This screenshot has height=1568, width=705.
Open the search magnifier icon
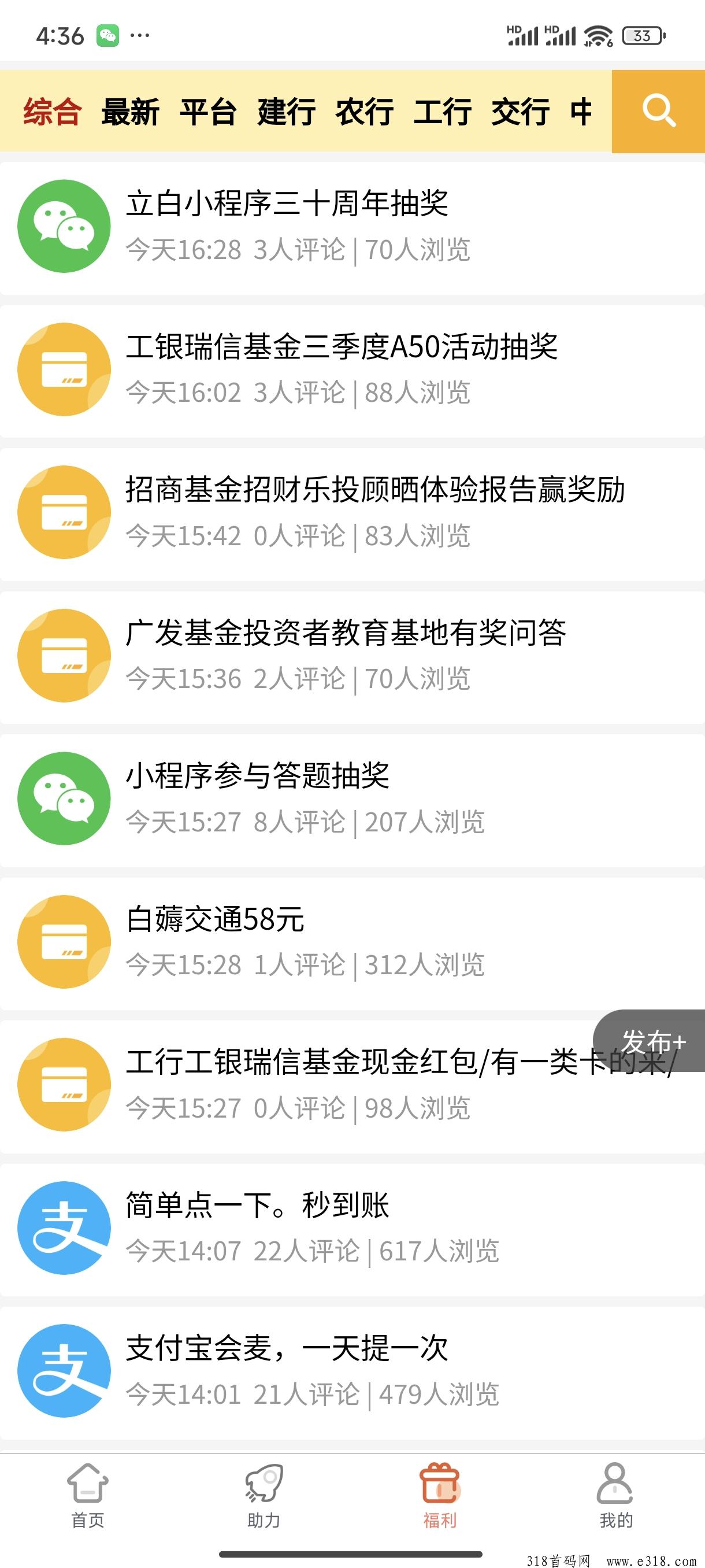[x=658, y=111]
